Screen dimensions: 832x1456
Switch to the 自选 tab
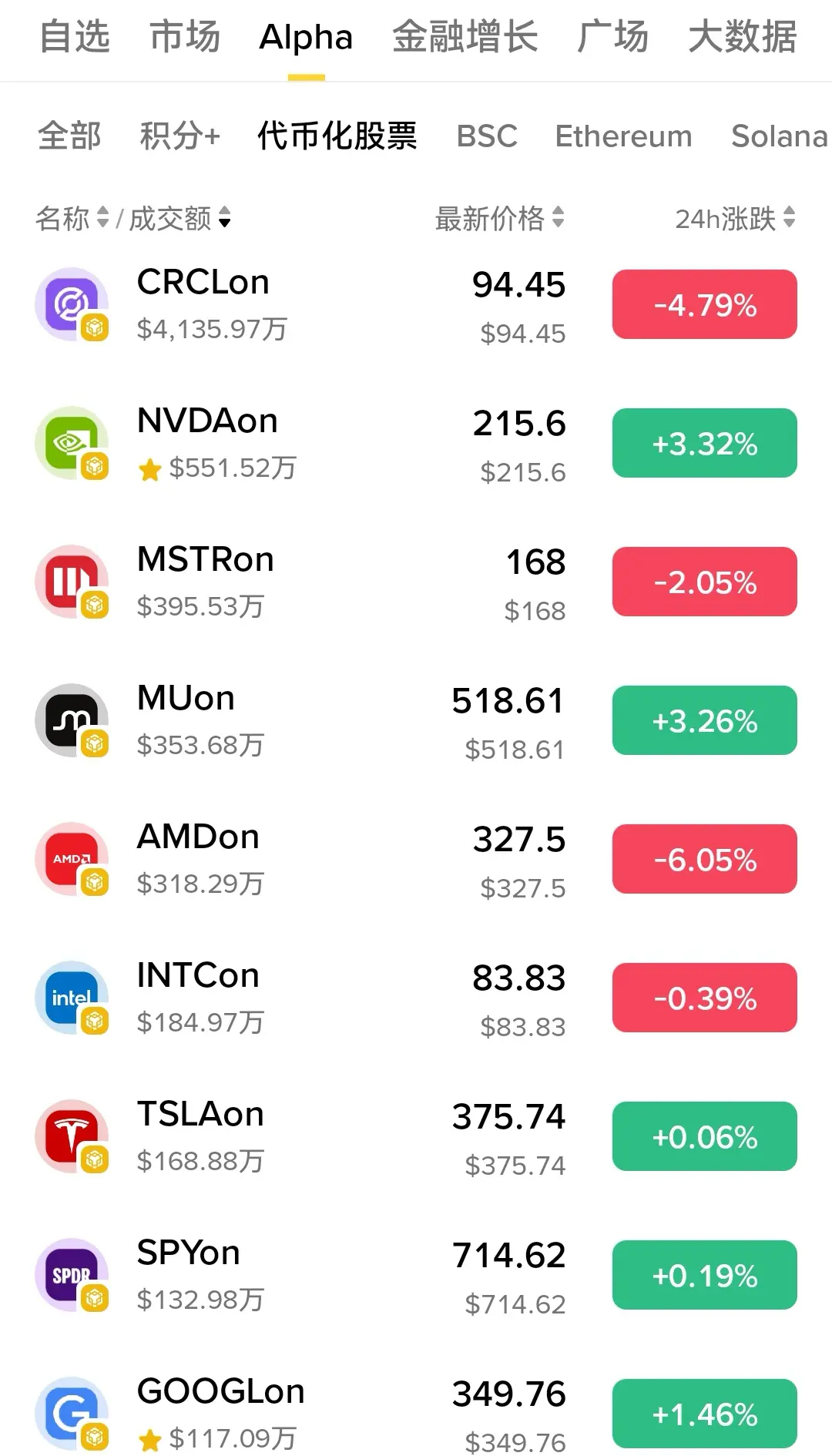pos(75,37)
